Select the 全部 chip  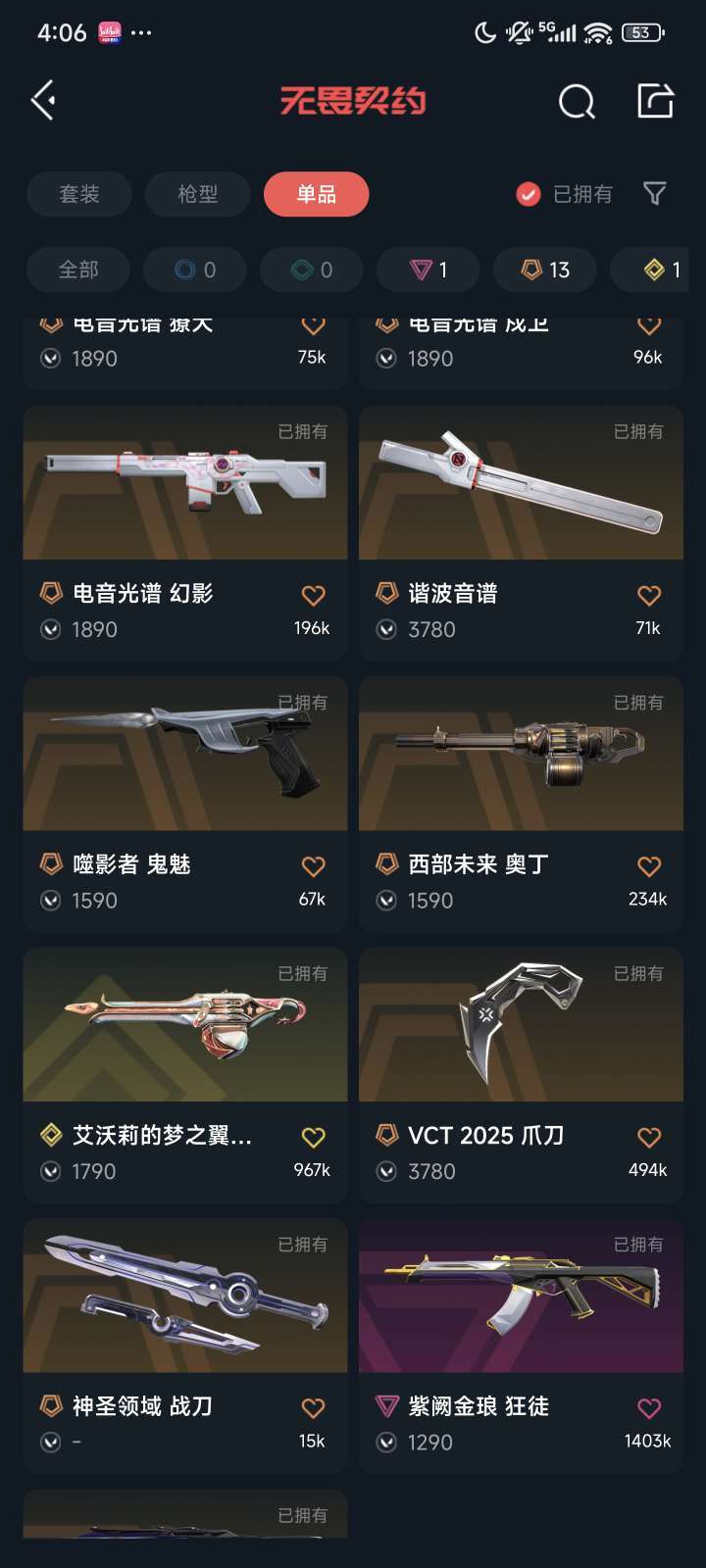78,269
